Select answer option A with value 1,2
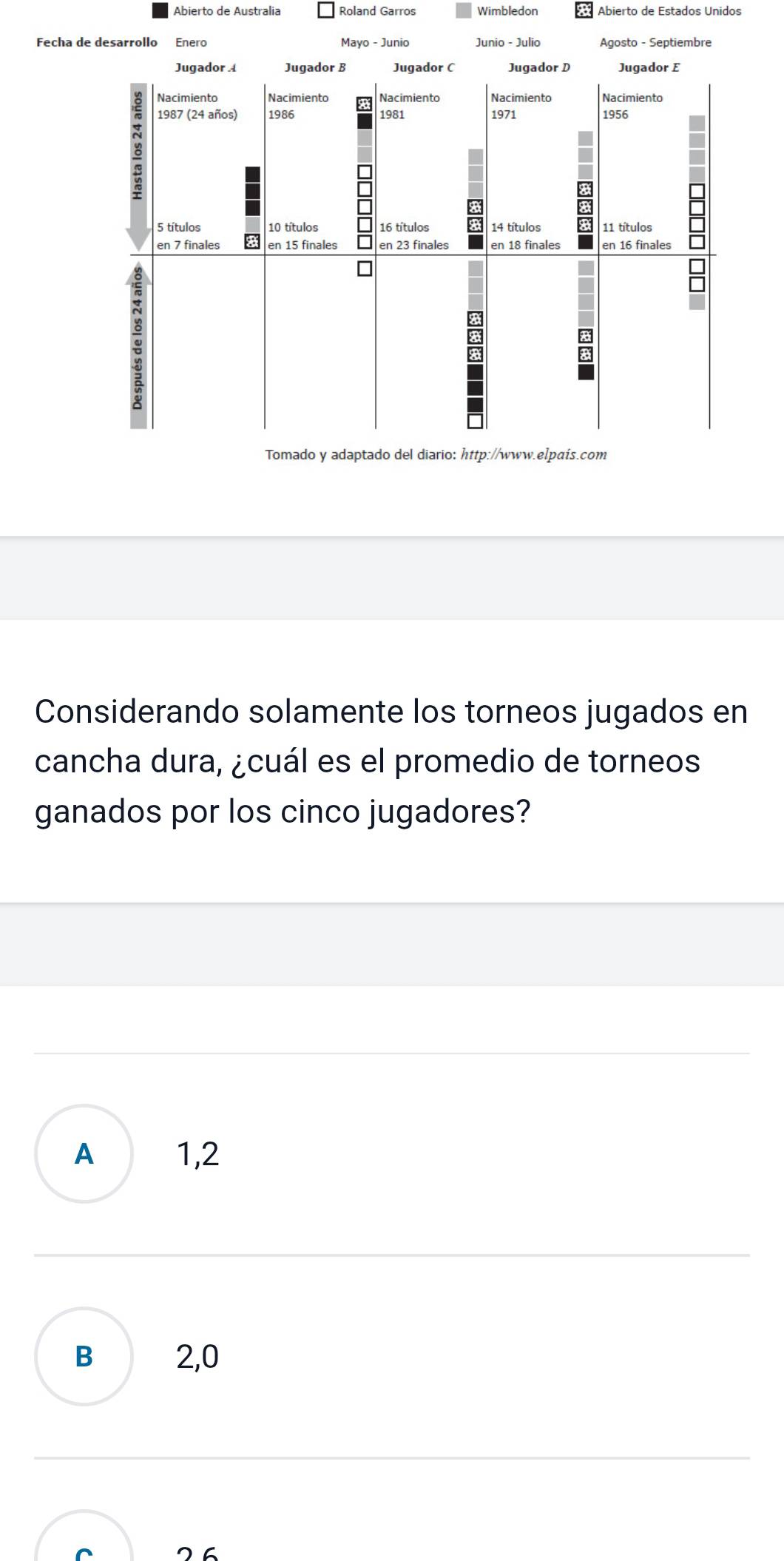The width and height of the screenshot is (784, 1561). [x=84, y=1153]
